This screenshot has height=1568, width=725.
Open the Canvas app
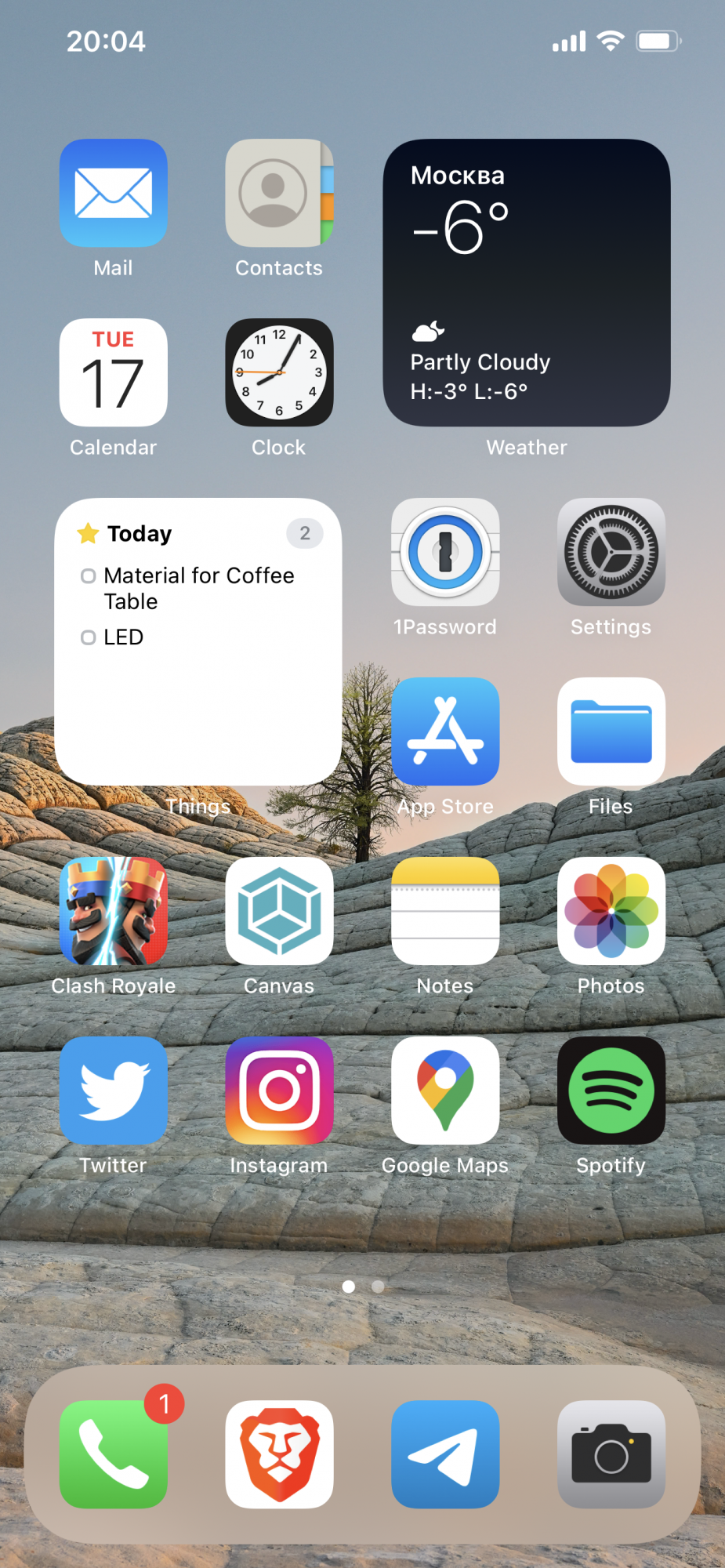279,911
